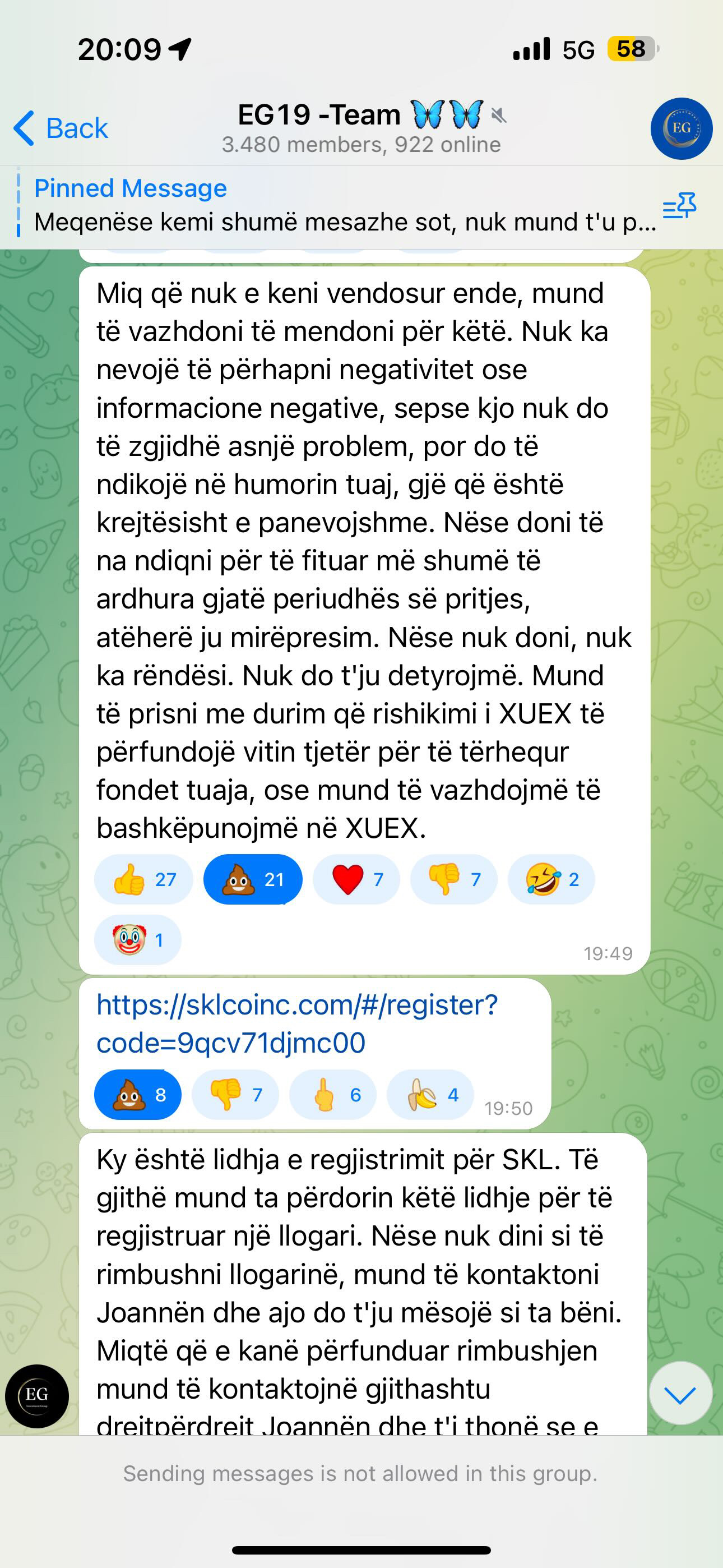
Task: Open the EG19 group profile picture
Action: (x=681, y=128)
